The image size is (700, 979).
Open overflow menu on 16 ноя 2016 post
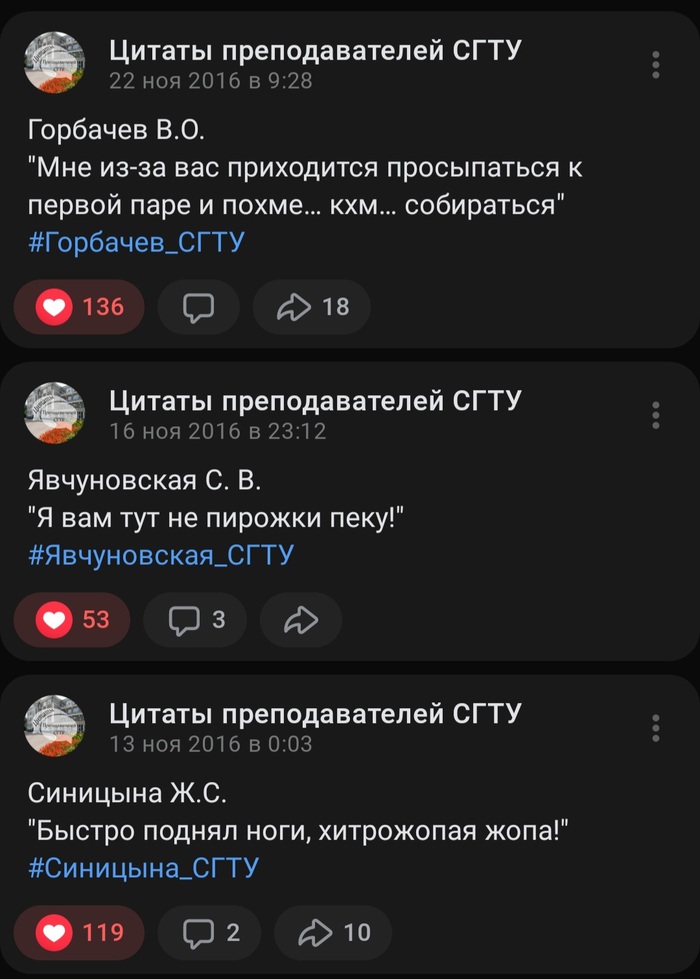coord(656,415)
